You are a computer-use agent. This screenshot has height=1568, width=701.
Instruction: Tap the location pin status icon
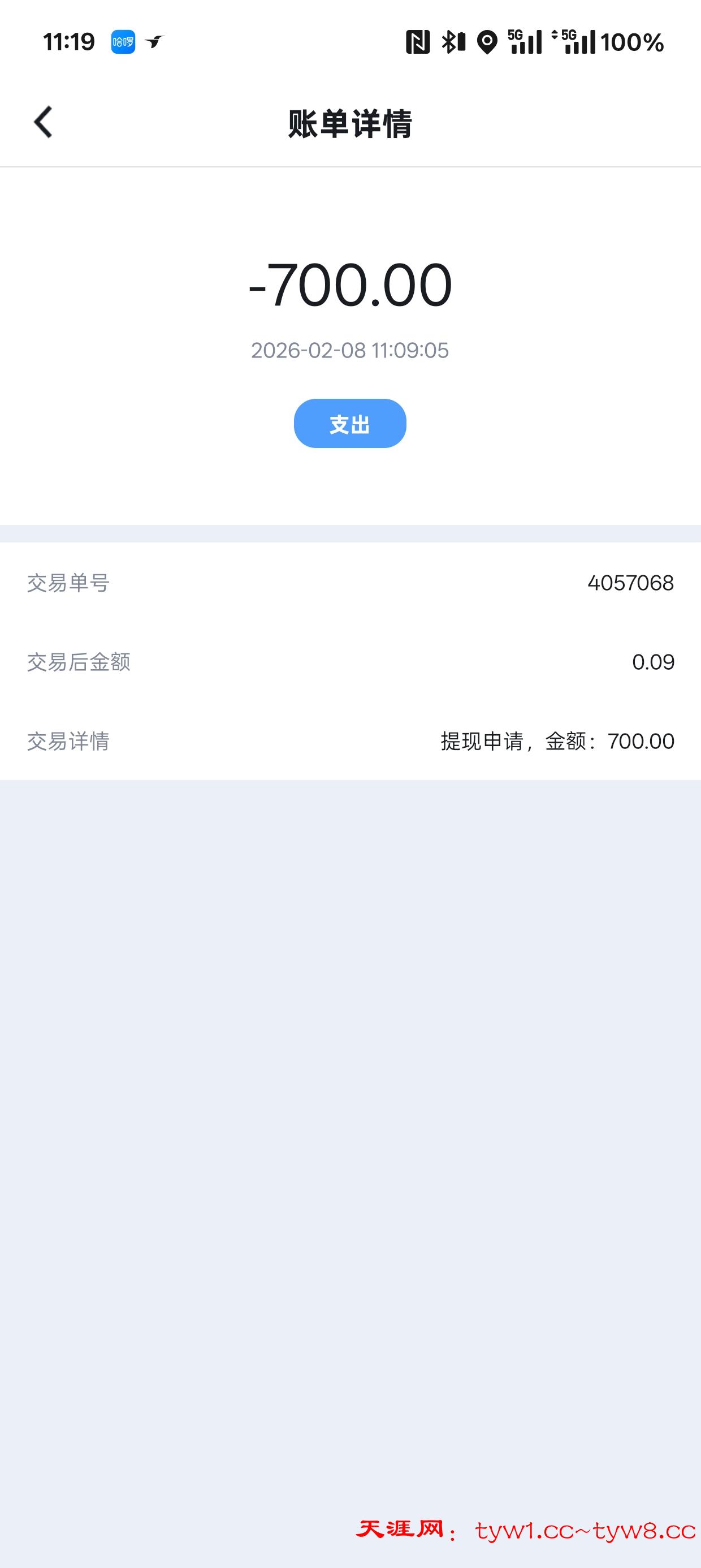coord(487,41)
